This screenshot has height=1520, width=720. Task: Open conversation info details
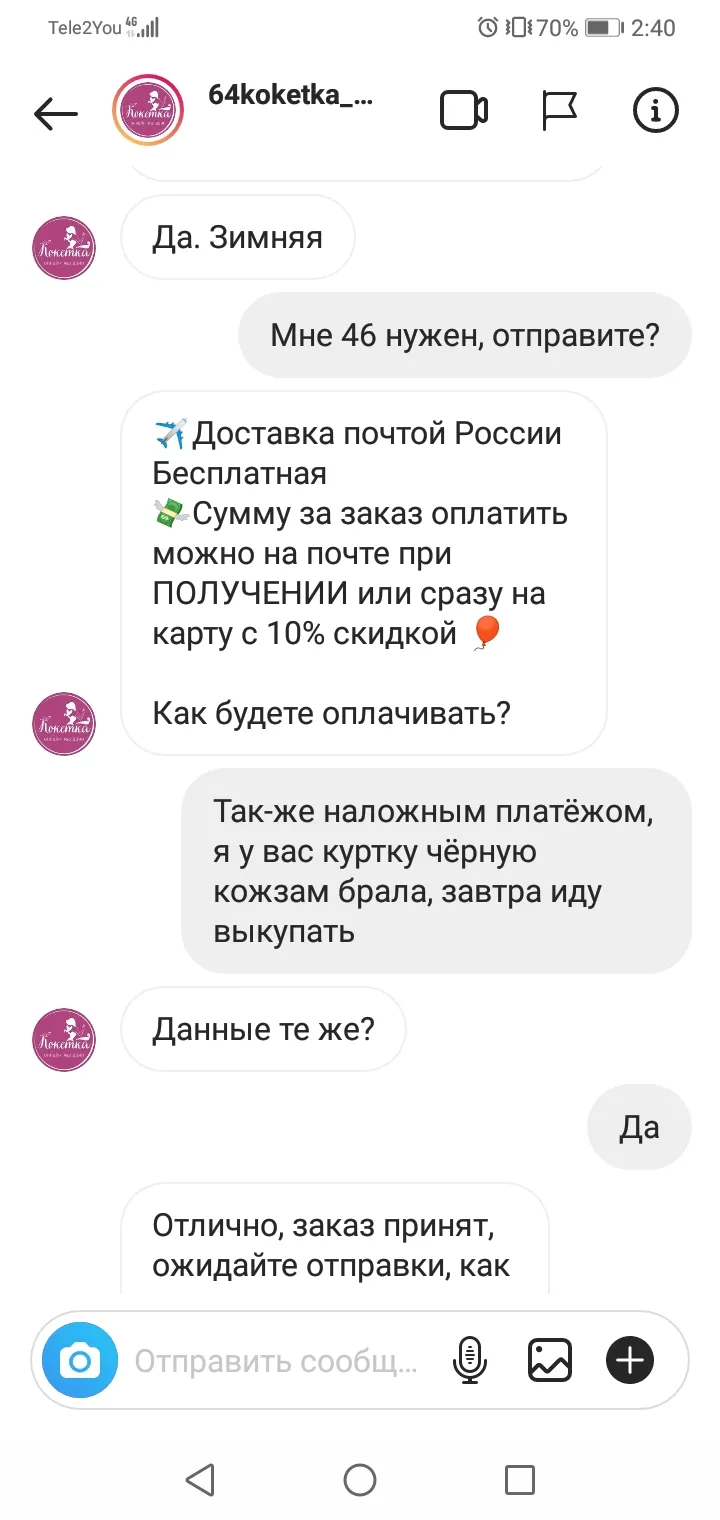point(656,111)
